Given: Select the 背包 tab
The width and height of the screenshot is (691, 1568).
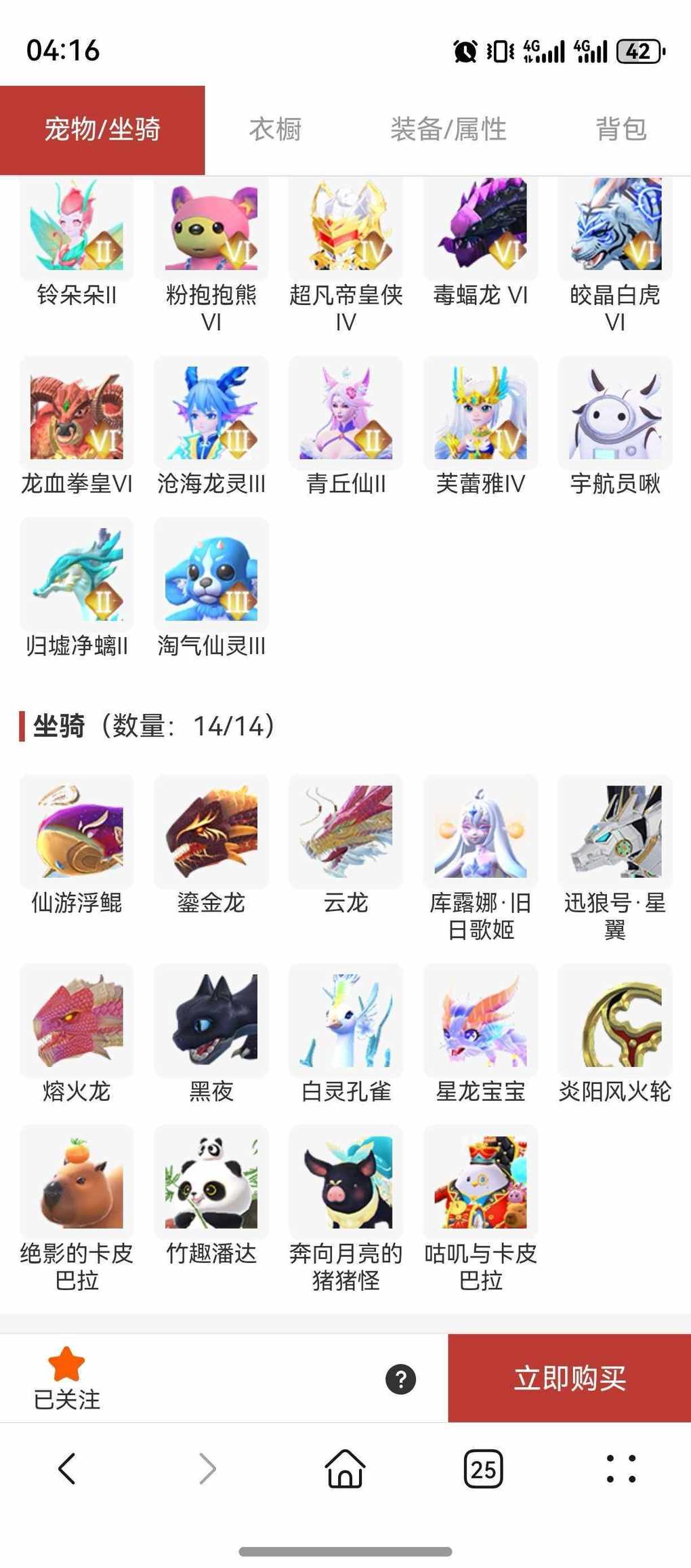Looking at the screenshot, I should (621, 129).
